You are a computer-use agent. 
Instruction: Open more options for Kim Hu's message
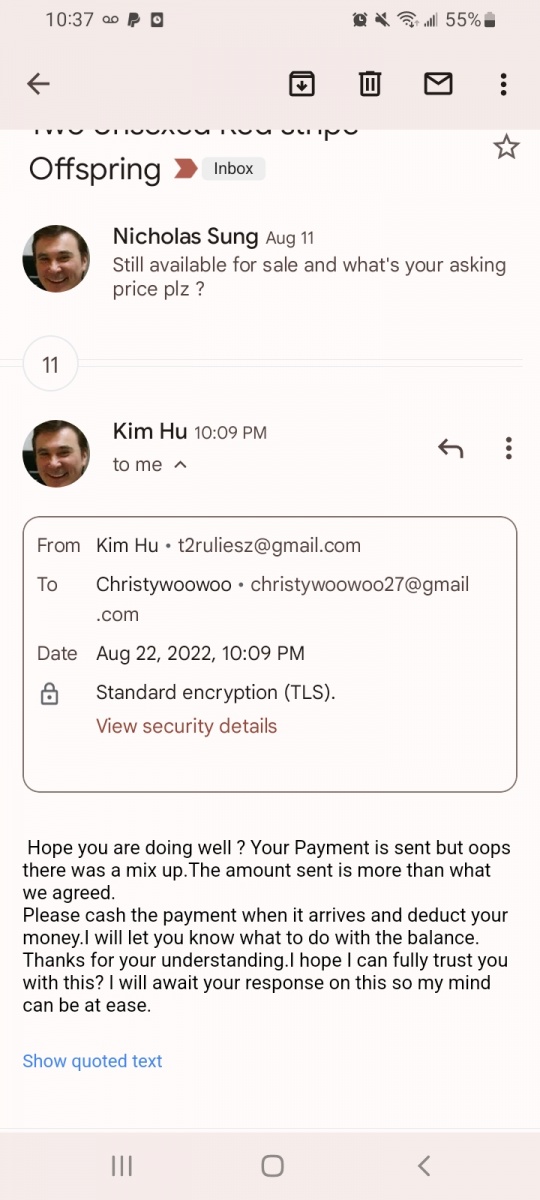click(x=509, y=449)
